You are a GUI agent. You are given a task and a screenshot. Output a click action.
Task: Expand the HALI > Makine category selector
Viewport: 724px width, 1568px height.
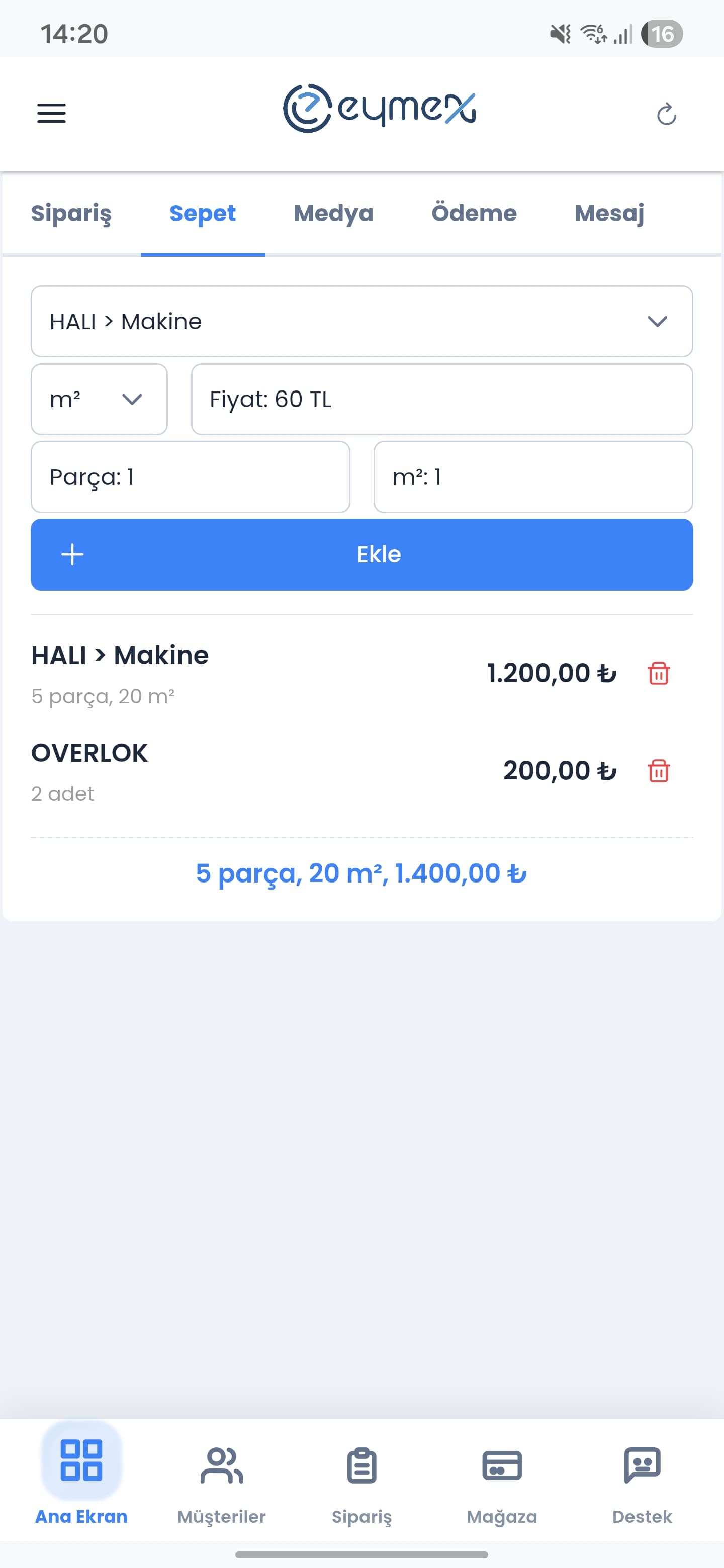click(361, 322)
